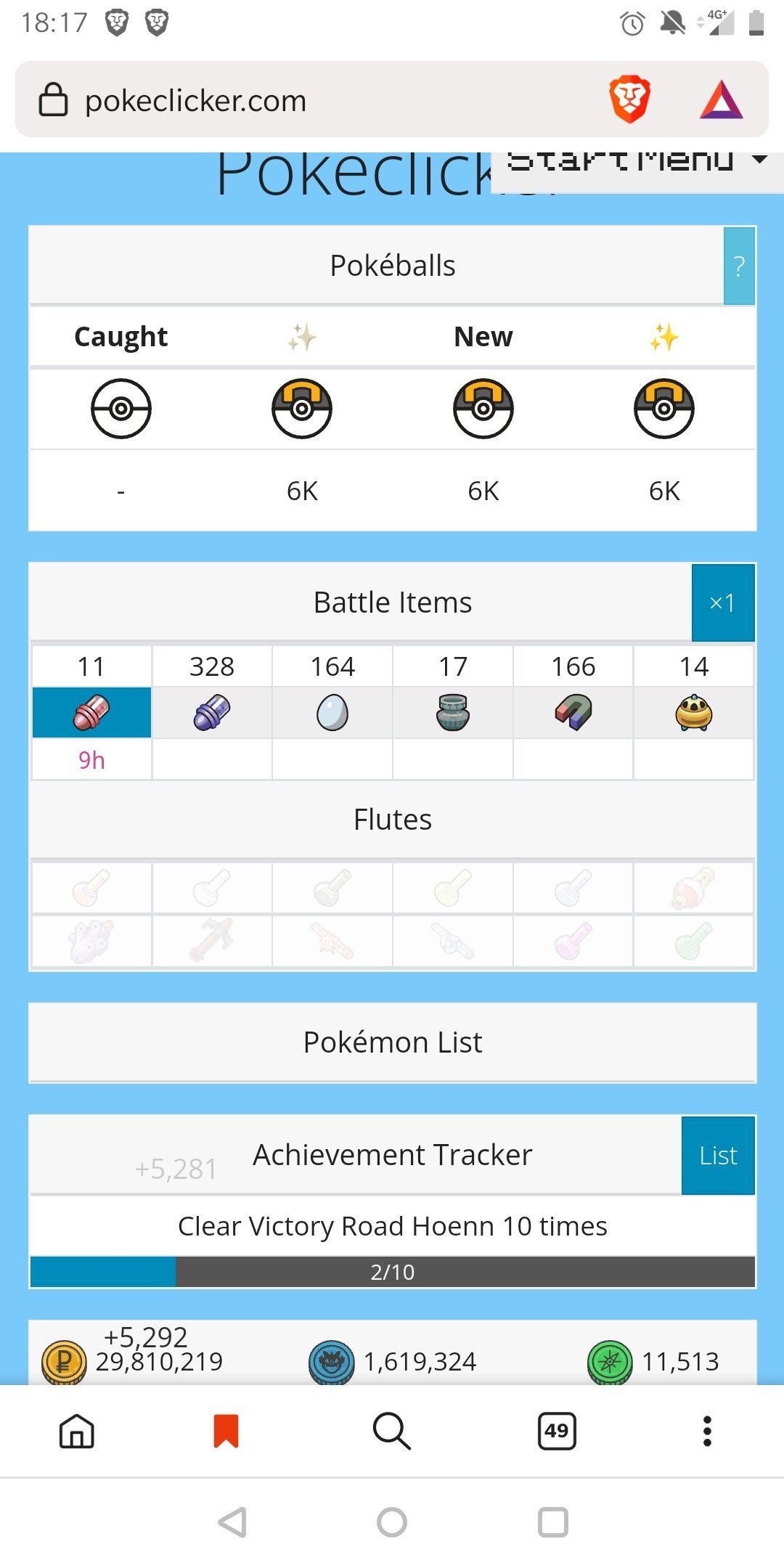
Task: Use the Lucky Egg item with 164 count
Action: tap(332, 712)
